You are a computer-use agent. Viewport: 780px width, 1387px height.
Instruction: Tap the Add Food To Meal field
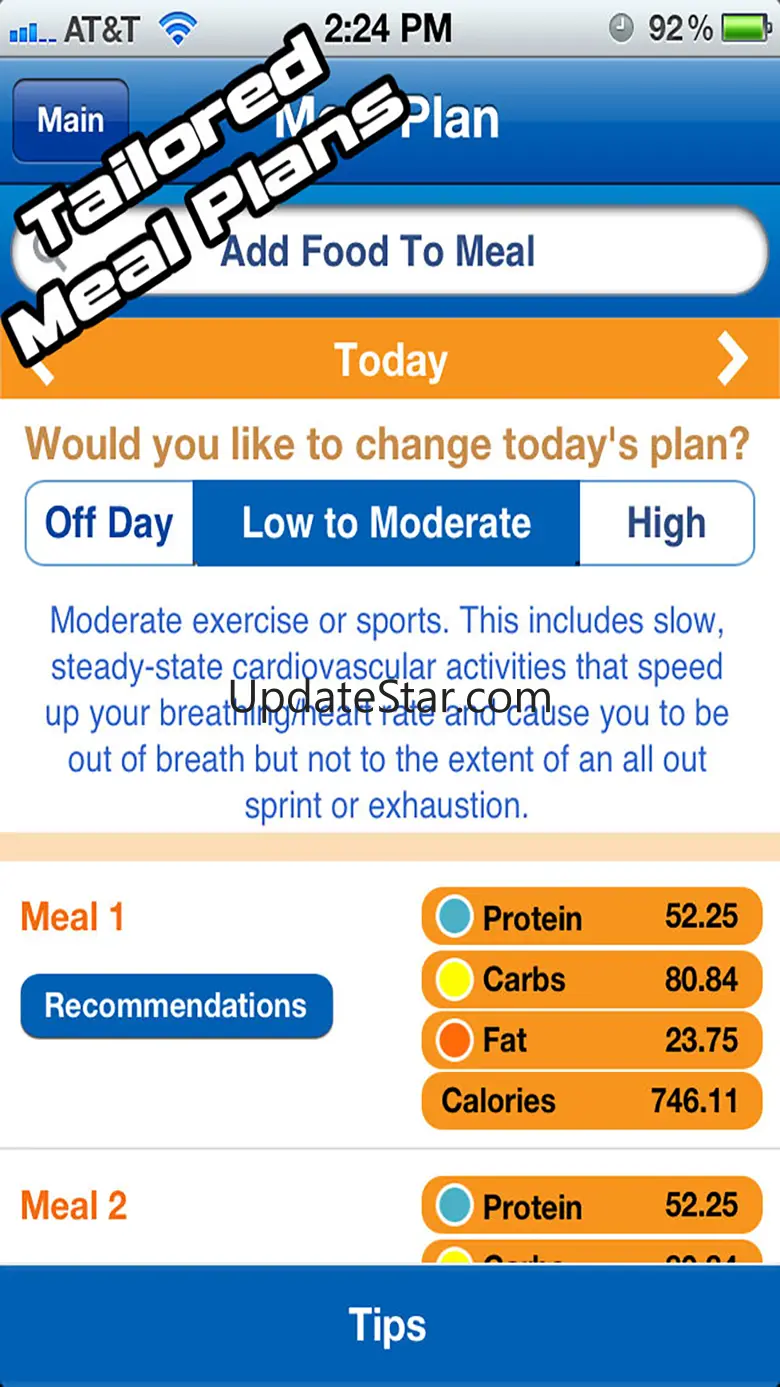[389, 251]
